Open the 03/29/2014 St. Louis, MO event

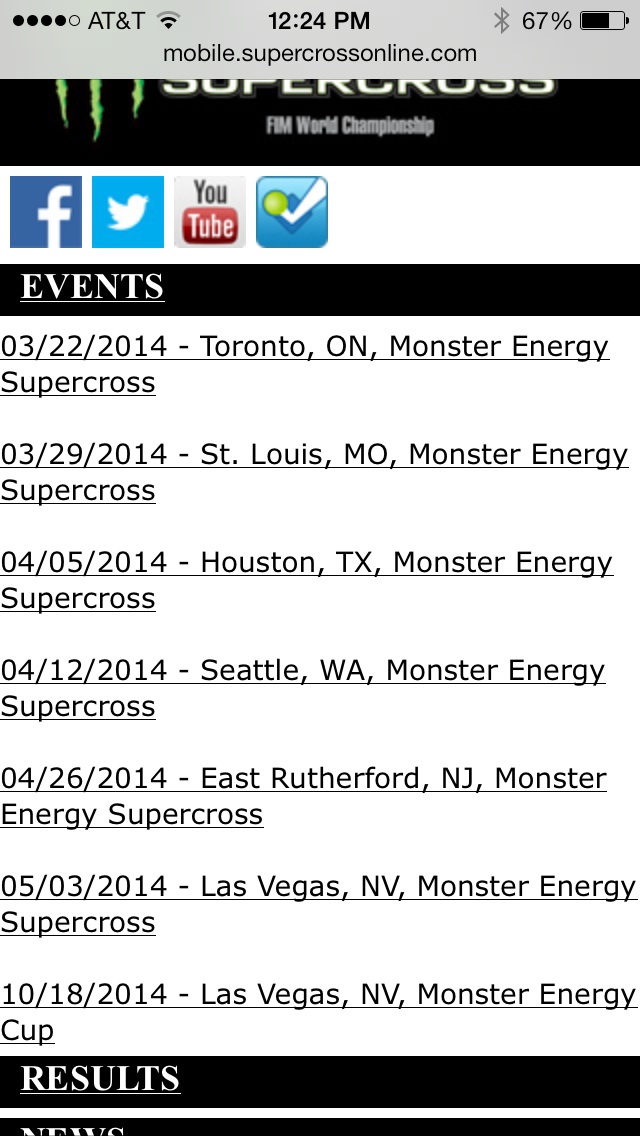pyautogui.click(x=314, y=455)
